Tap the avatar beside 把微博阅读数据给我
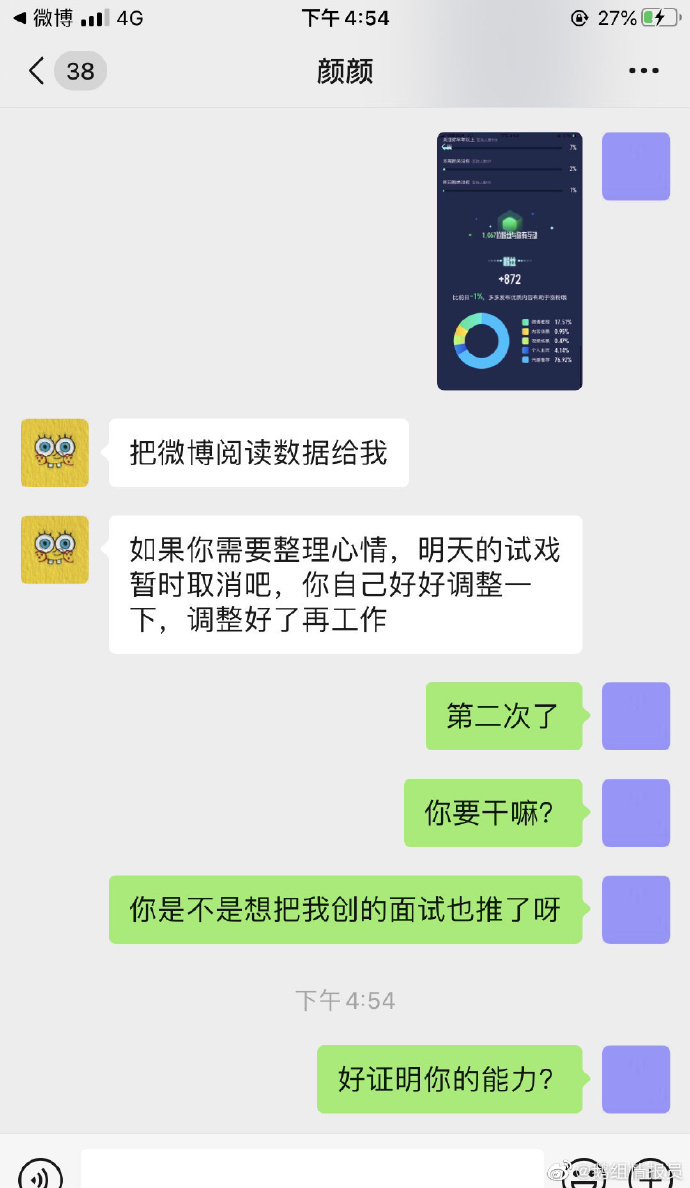Image resolution: width=690 pixels, height=1188 pixels. pyautogui.click(x=55, y=453)
